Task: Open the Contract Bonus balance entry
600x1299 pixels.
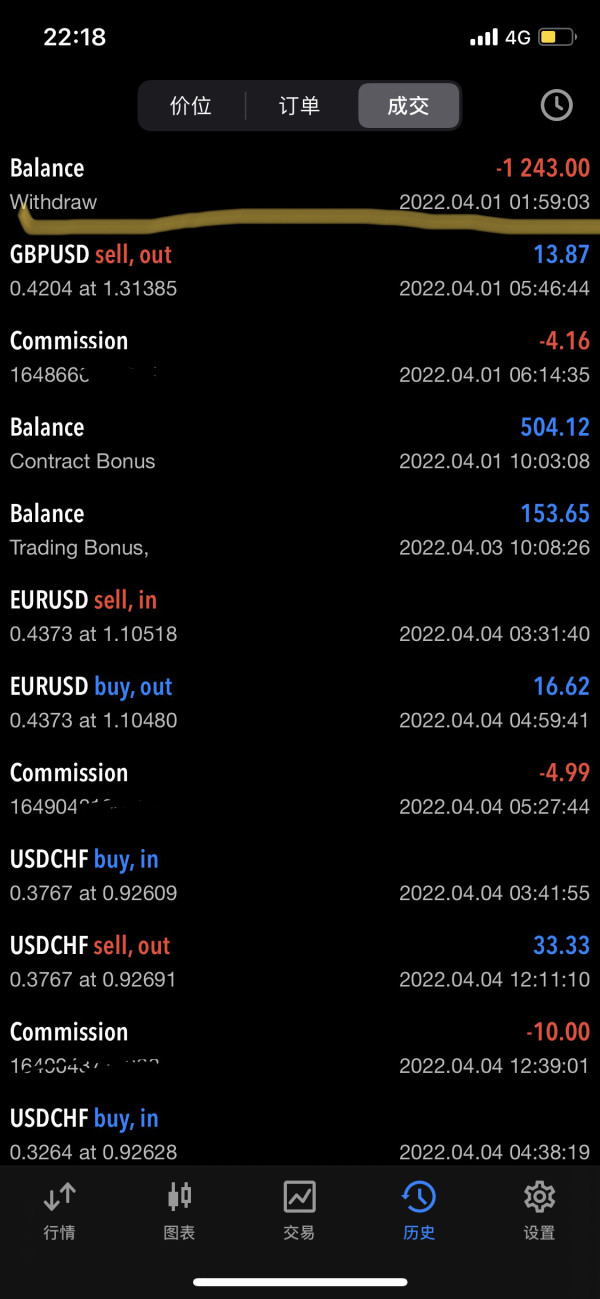Action: coord(300,444)
